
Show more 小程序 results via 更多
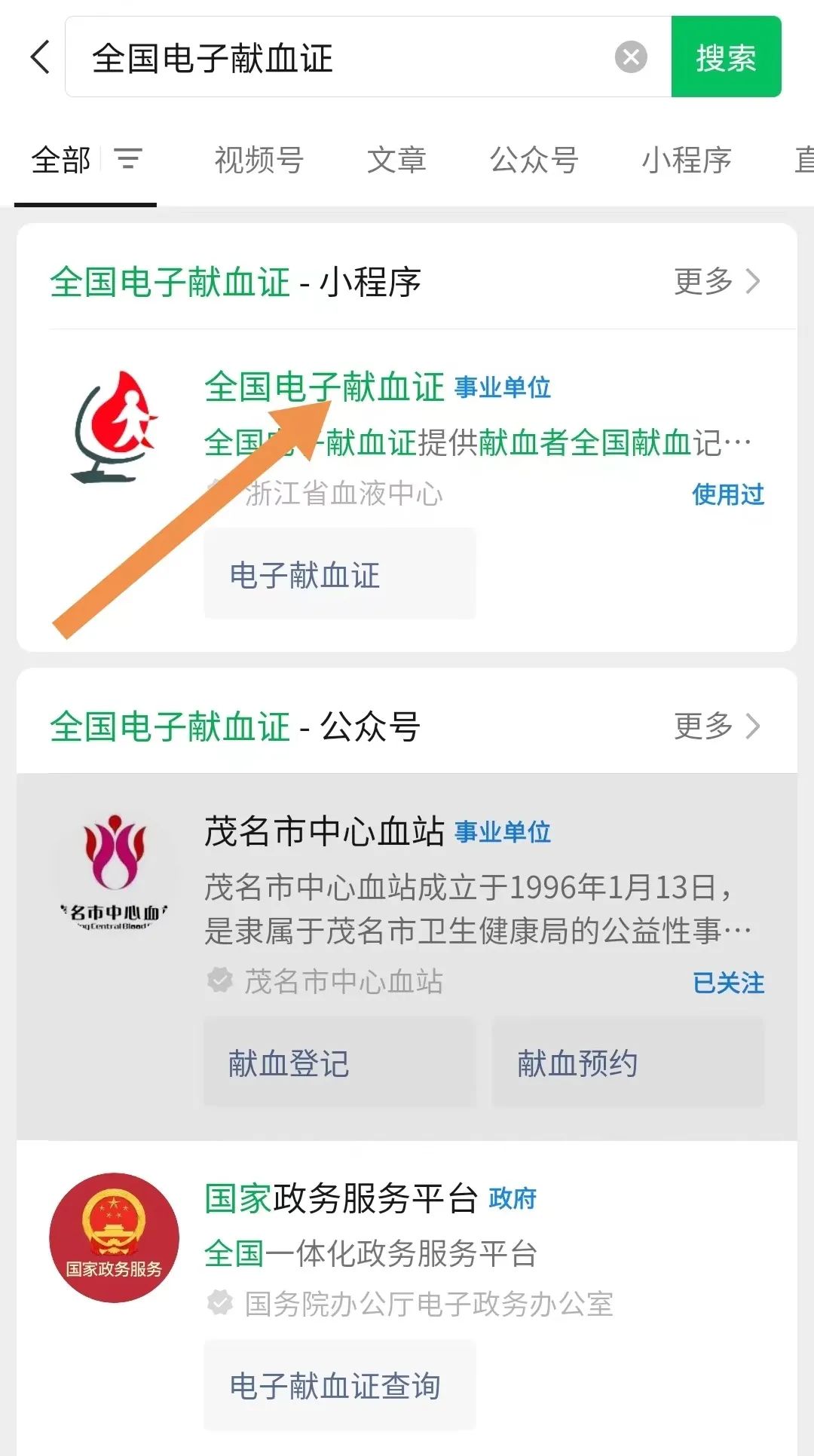pyautogui.click(x=716, y=282)
